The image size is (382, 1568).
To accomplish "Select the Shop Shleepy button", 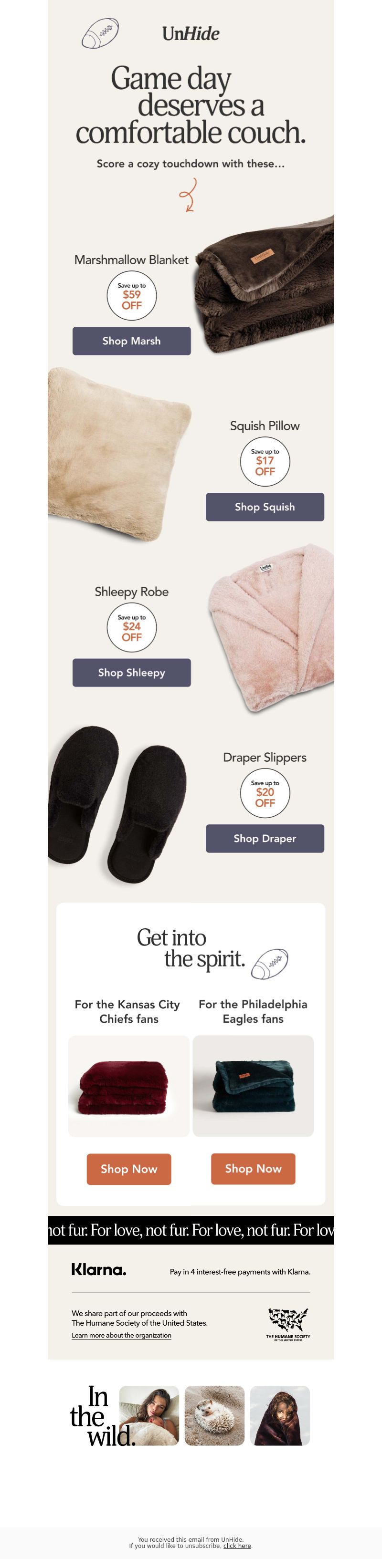I will tap(131, 673).
